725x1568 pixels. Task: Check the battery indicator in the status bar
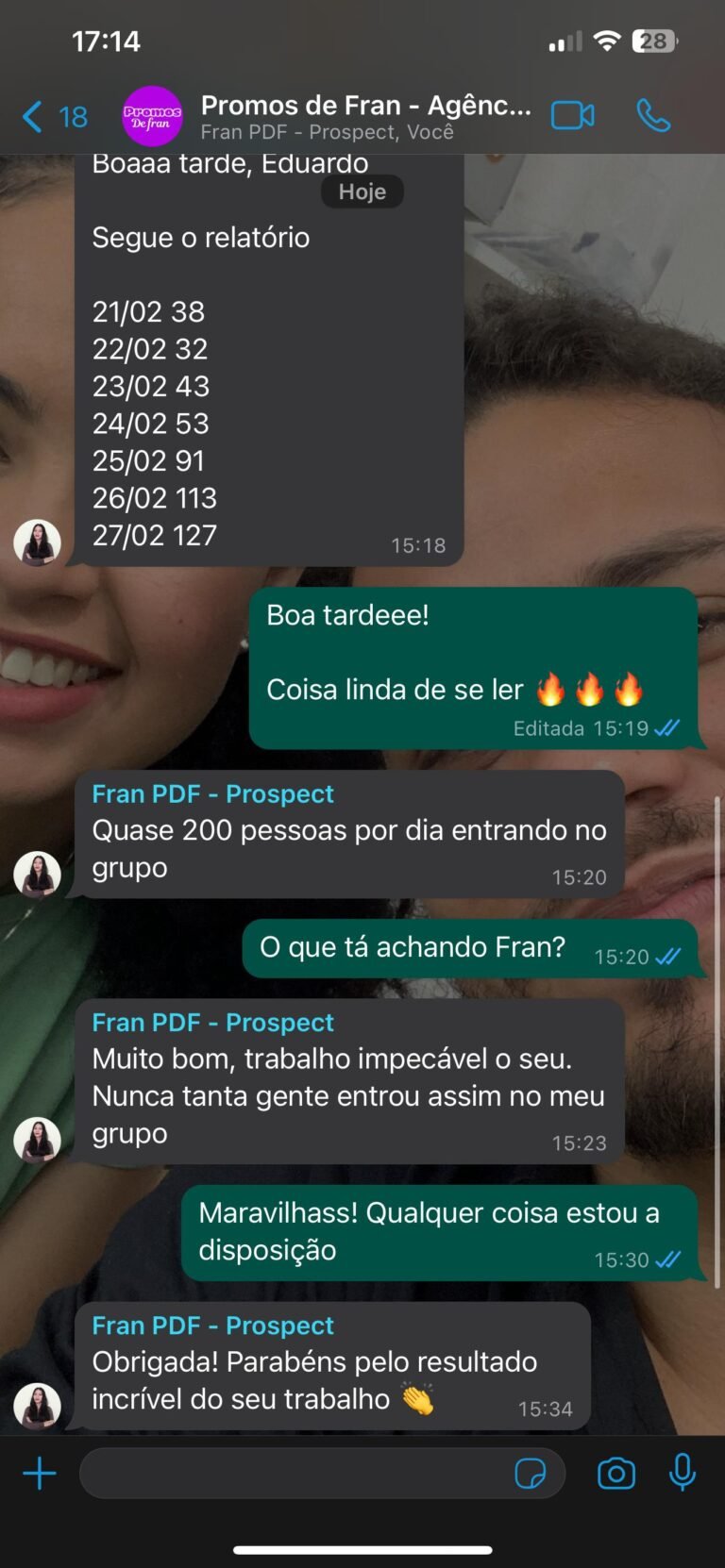[651, 41]
